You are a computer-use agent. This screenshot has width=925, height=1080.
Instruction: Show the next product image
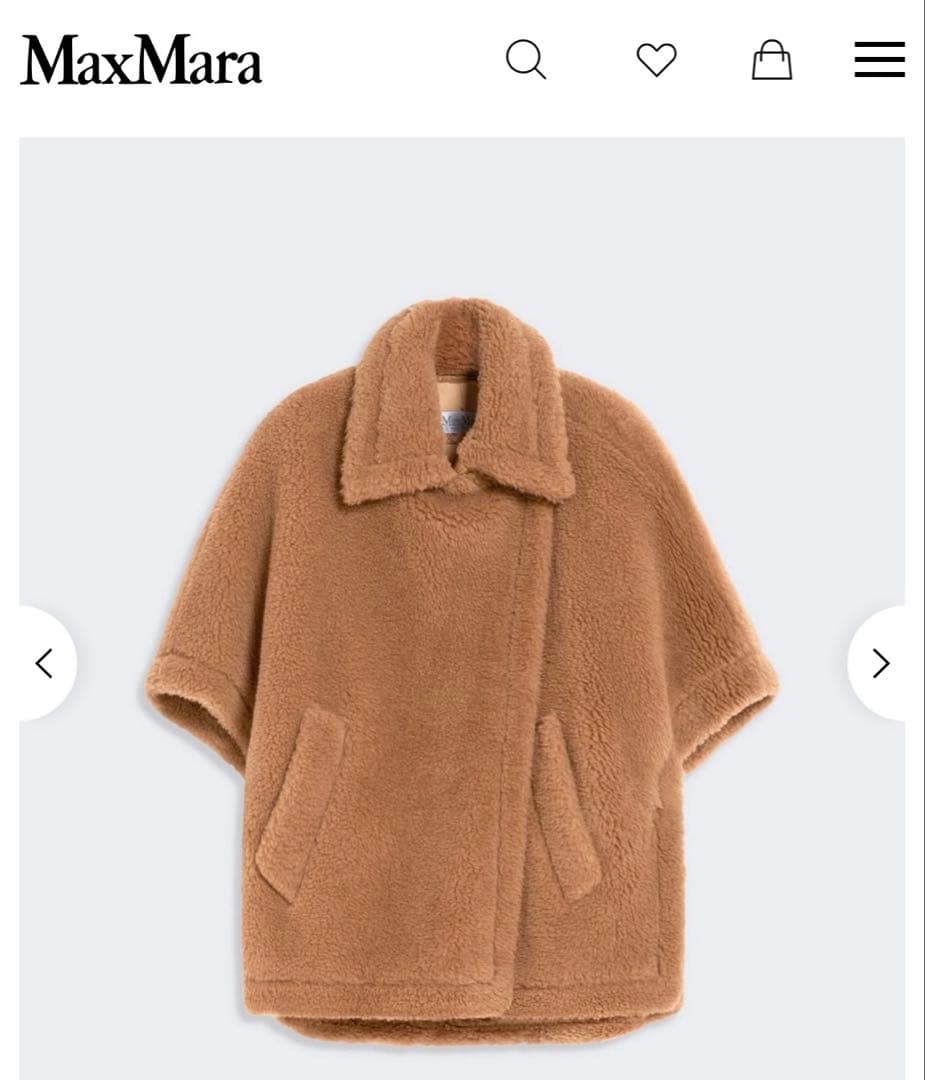[881, 663]
